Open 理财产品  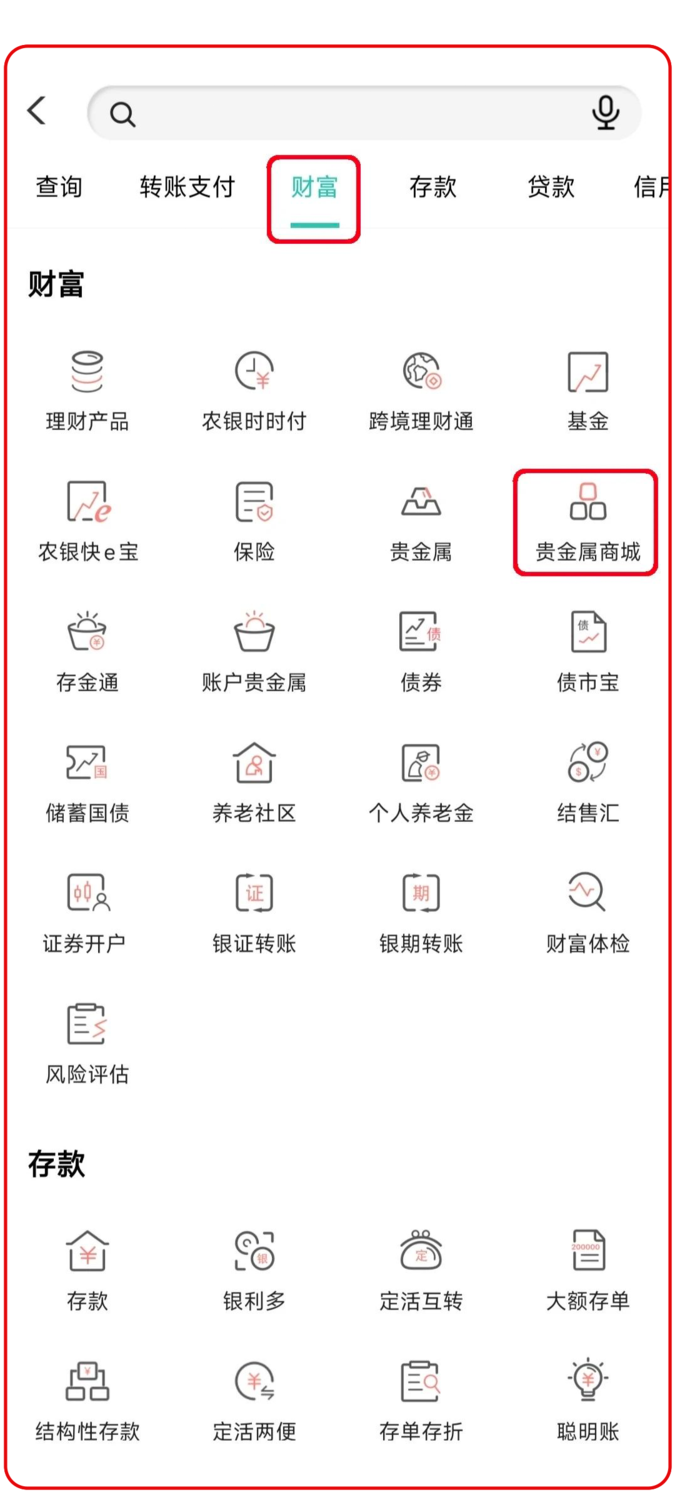[x=87, y=390]
